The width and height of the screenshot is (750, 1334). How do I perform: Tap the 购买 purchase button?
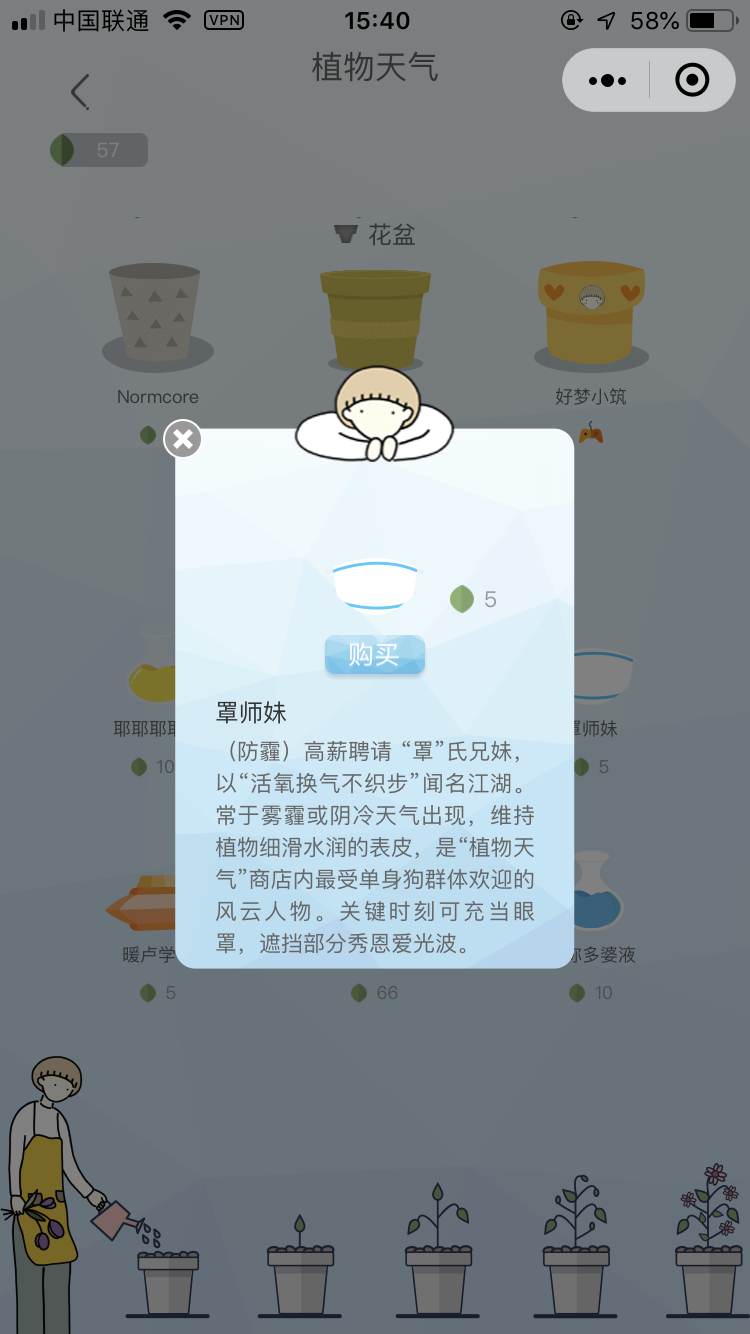click(374, 655)
